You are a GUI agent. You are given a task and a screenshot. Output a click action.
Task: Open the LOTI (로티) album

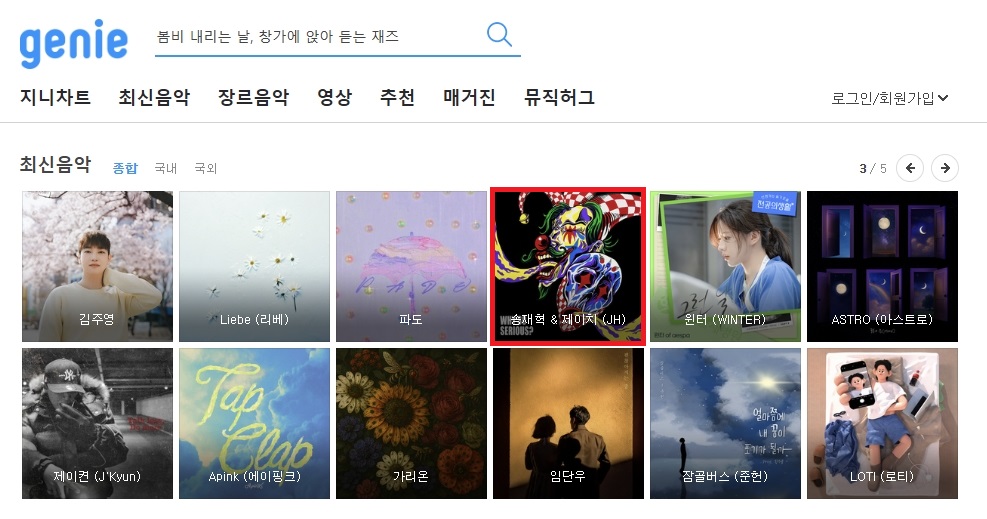(882, 423)
